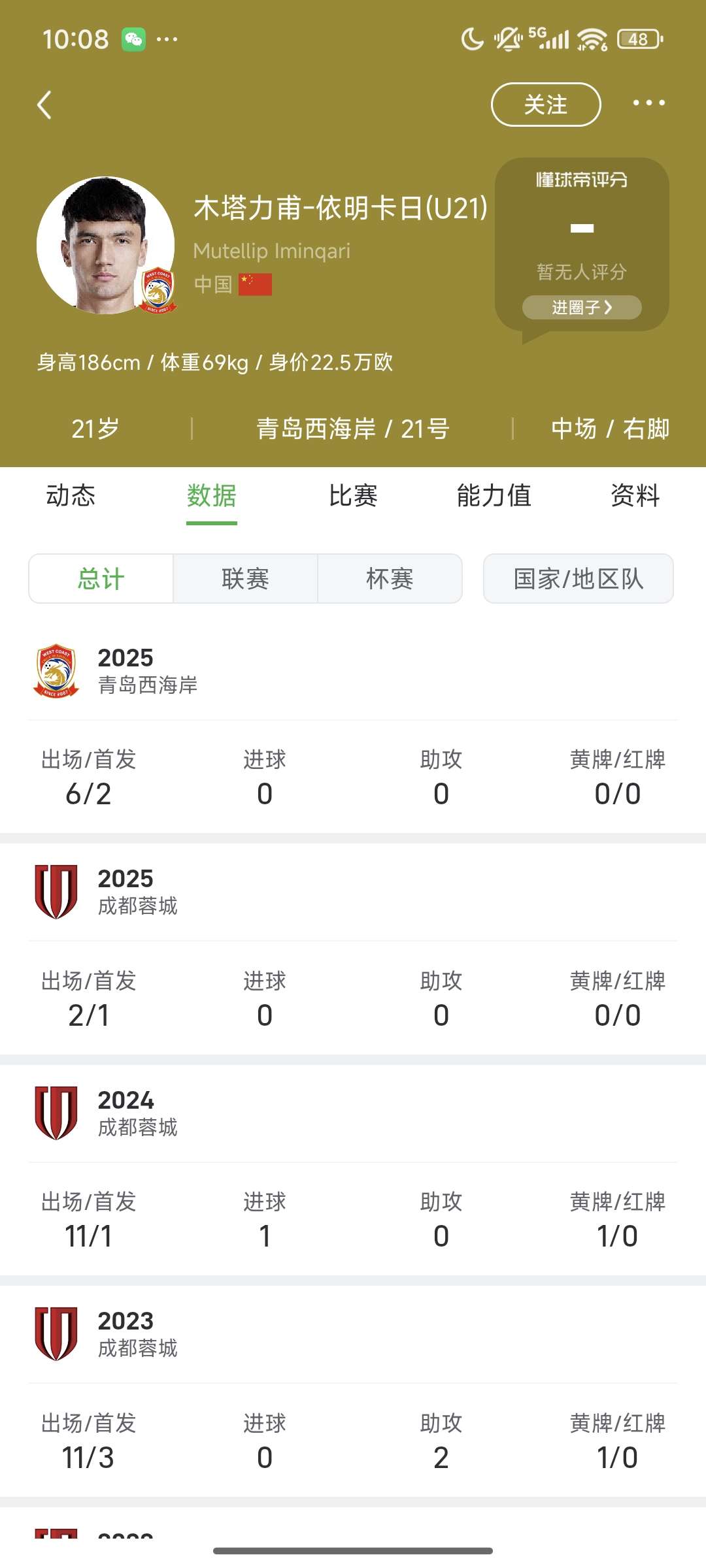Show 杯赛 cup stats
The width and height of the screenshot is (706, 1568).
point(390,579)
